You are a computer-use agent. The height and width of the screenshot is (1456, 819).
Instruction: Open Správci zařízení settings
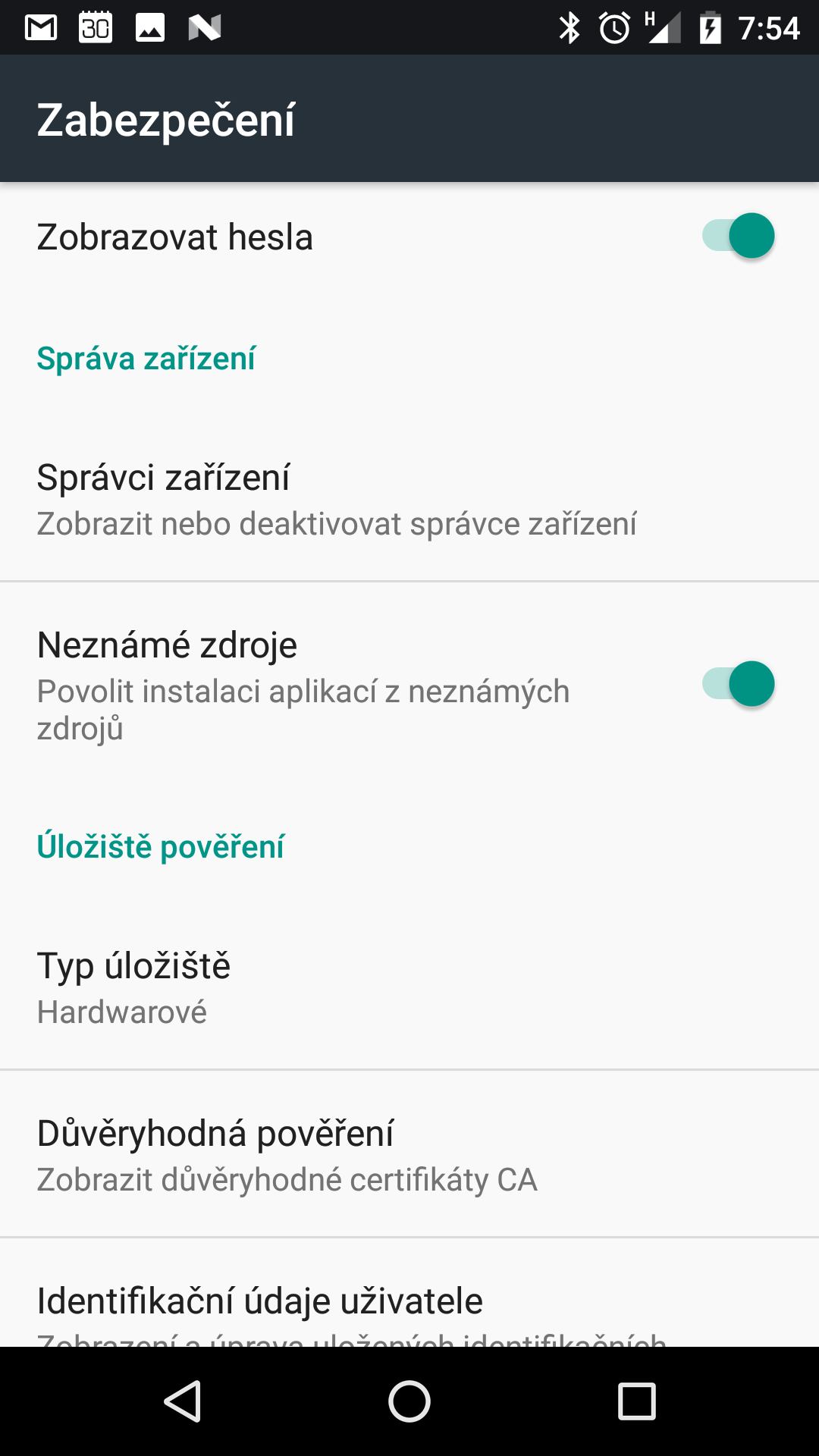(x=409, y=498)
